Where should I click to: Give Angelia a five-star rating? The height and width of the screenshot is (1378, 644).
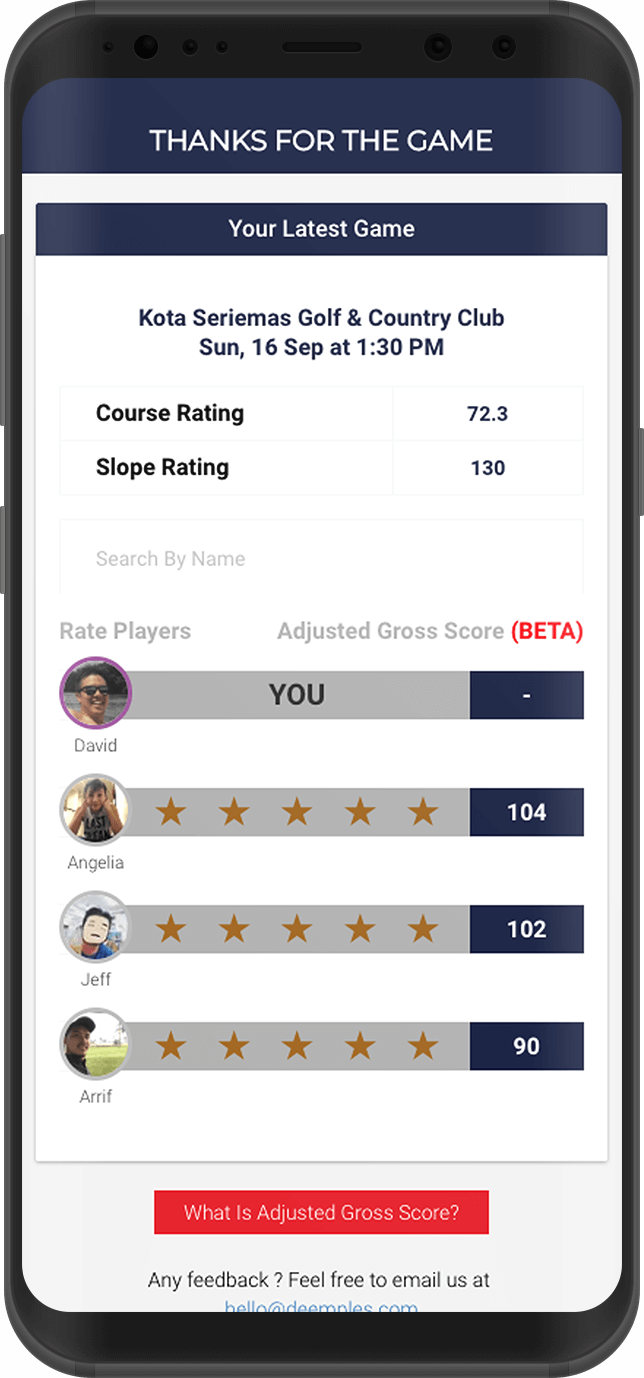423,811
